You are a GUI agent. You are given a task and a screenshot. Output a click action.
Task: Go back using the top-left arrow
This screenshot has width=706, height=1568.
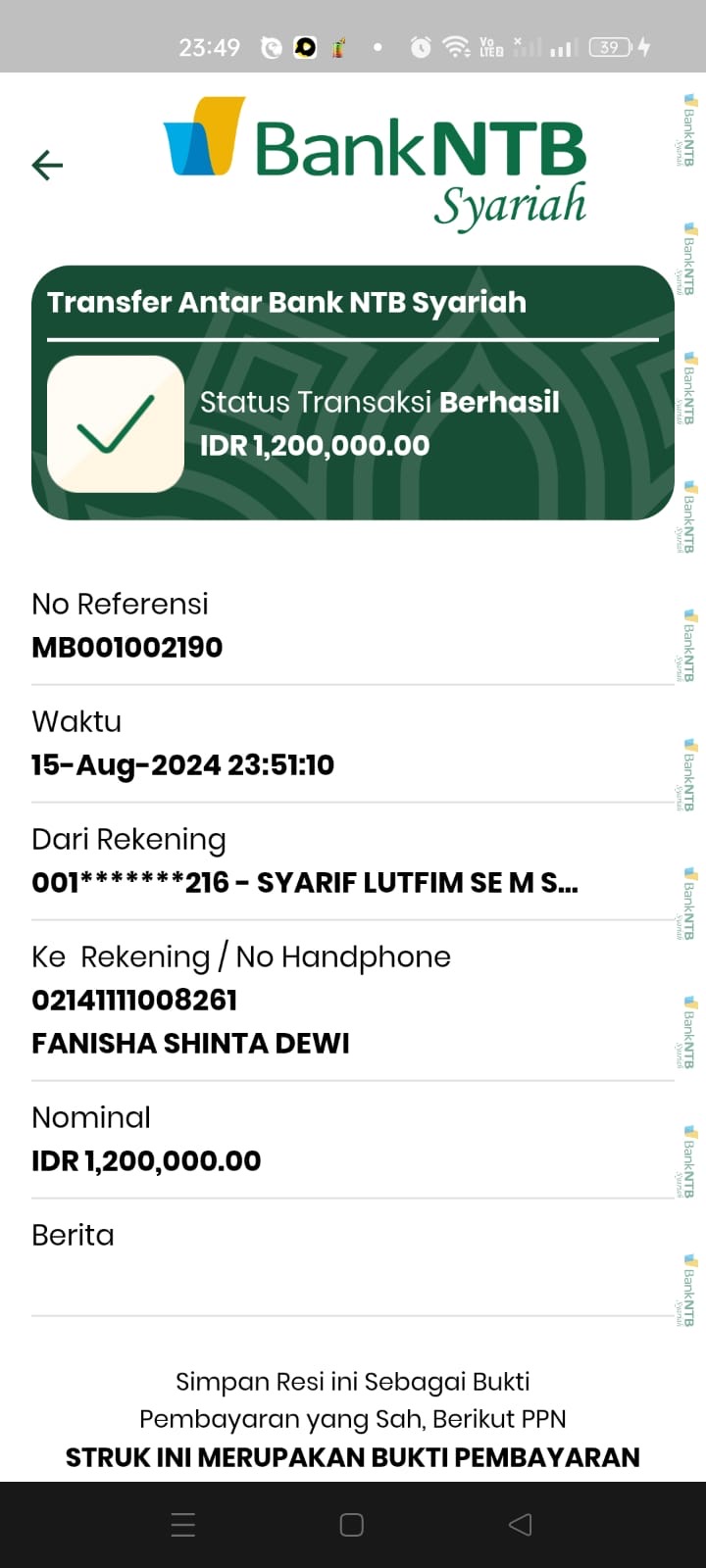(47, 165)
